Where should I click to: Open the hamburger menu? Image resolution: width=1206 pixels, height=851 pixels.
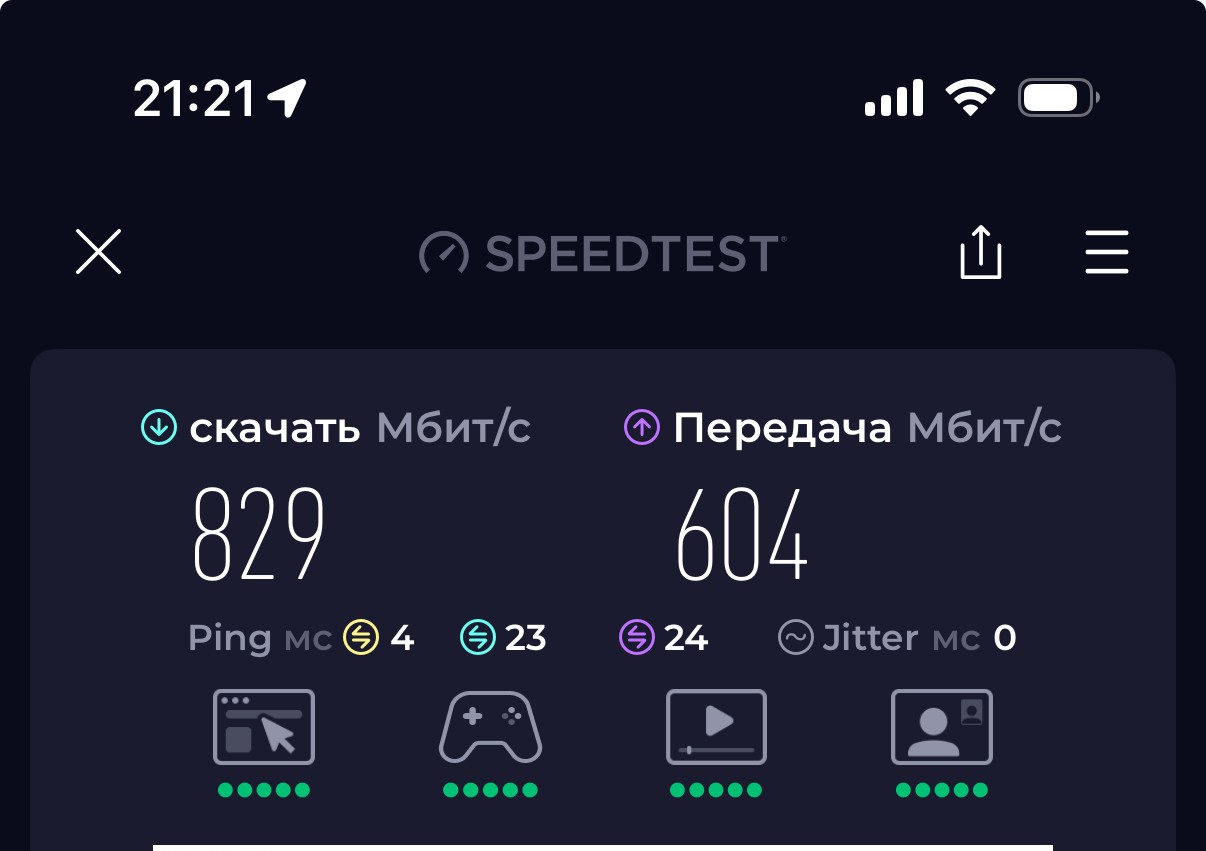(1107, 252)
